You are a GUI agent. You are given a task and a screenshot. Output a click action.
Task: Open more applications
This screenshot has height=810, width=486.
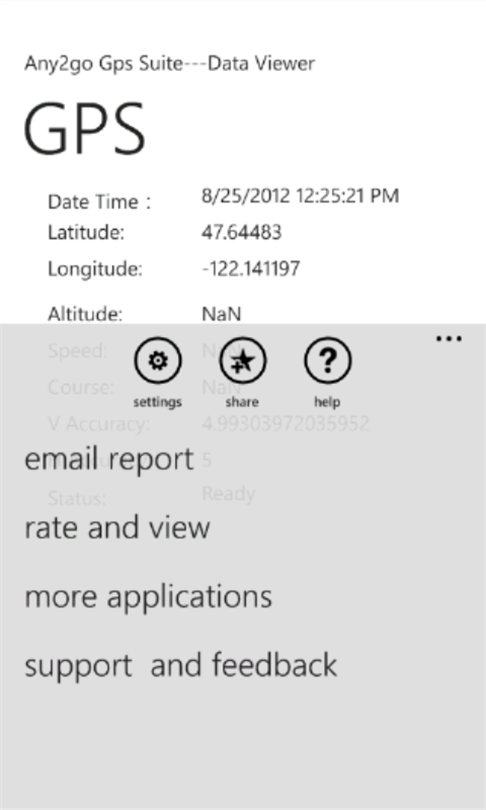pos(148,597)
